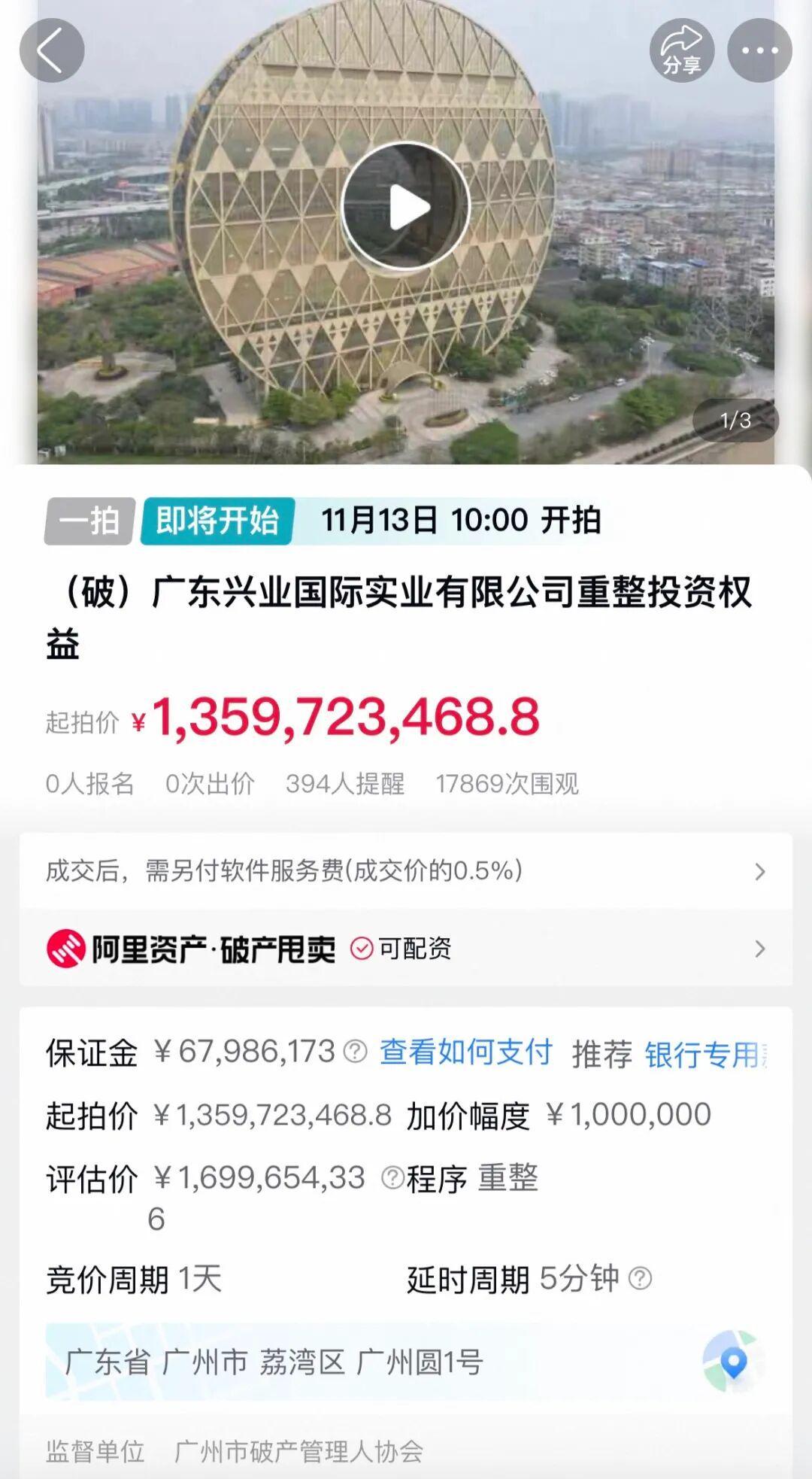Show help for the 保证金 deposit amount
Screen dimensions: 812x1479
point(355,1052)
